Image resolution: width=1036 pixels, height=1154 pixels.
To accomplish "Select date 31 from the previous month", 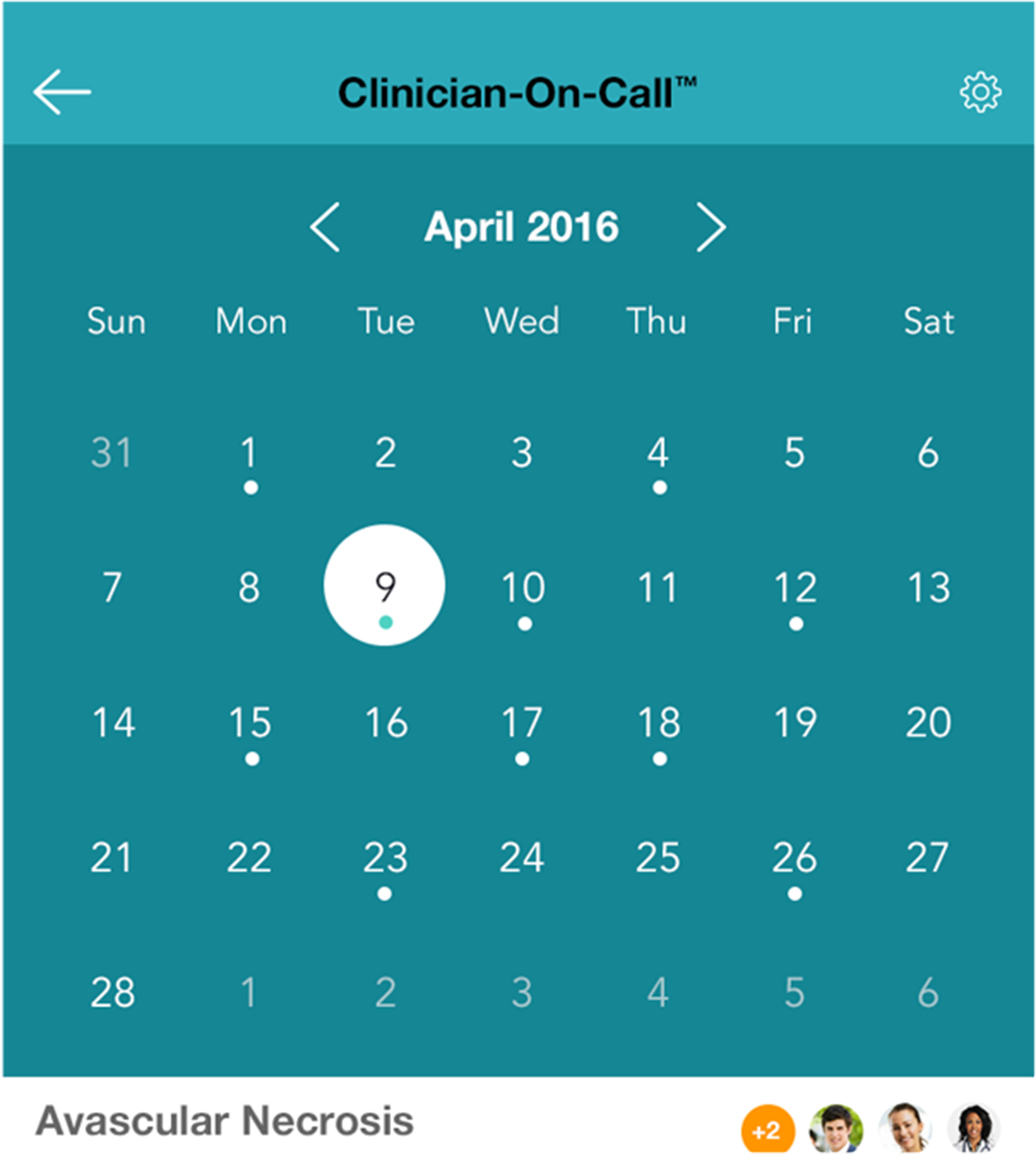I will [112, 453].
